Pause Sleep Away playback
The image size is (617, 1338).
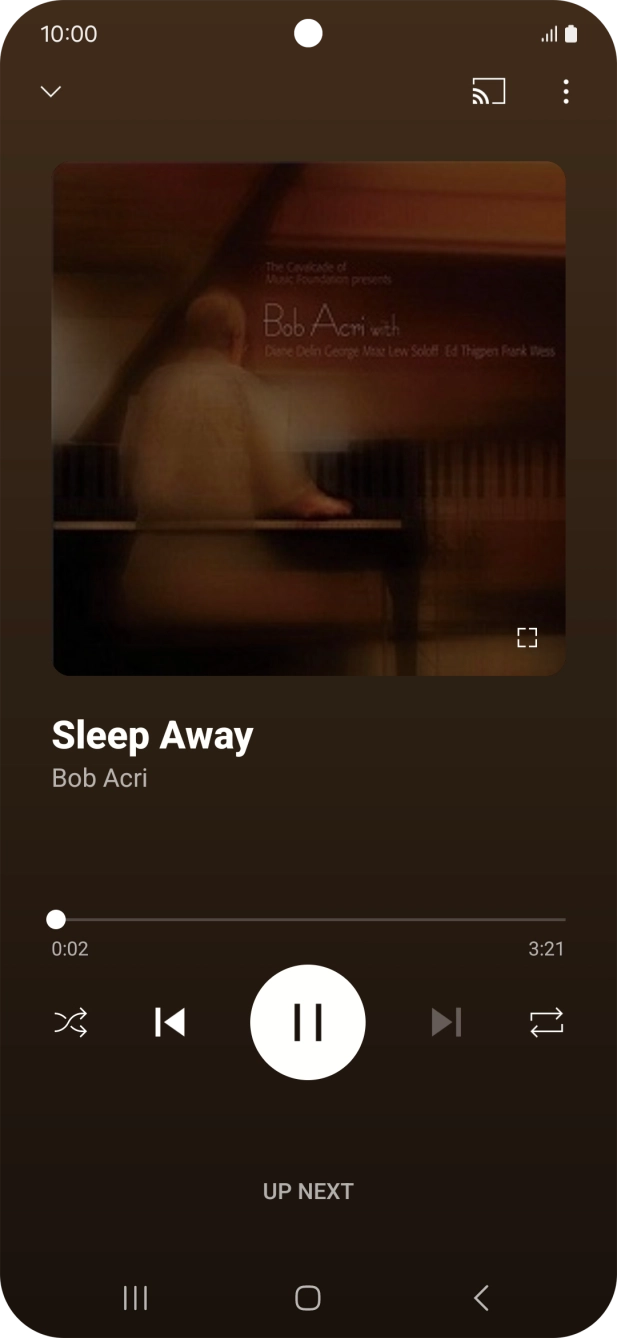pos(308,1022)
